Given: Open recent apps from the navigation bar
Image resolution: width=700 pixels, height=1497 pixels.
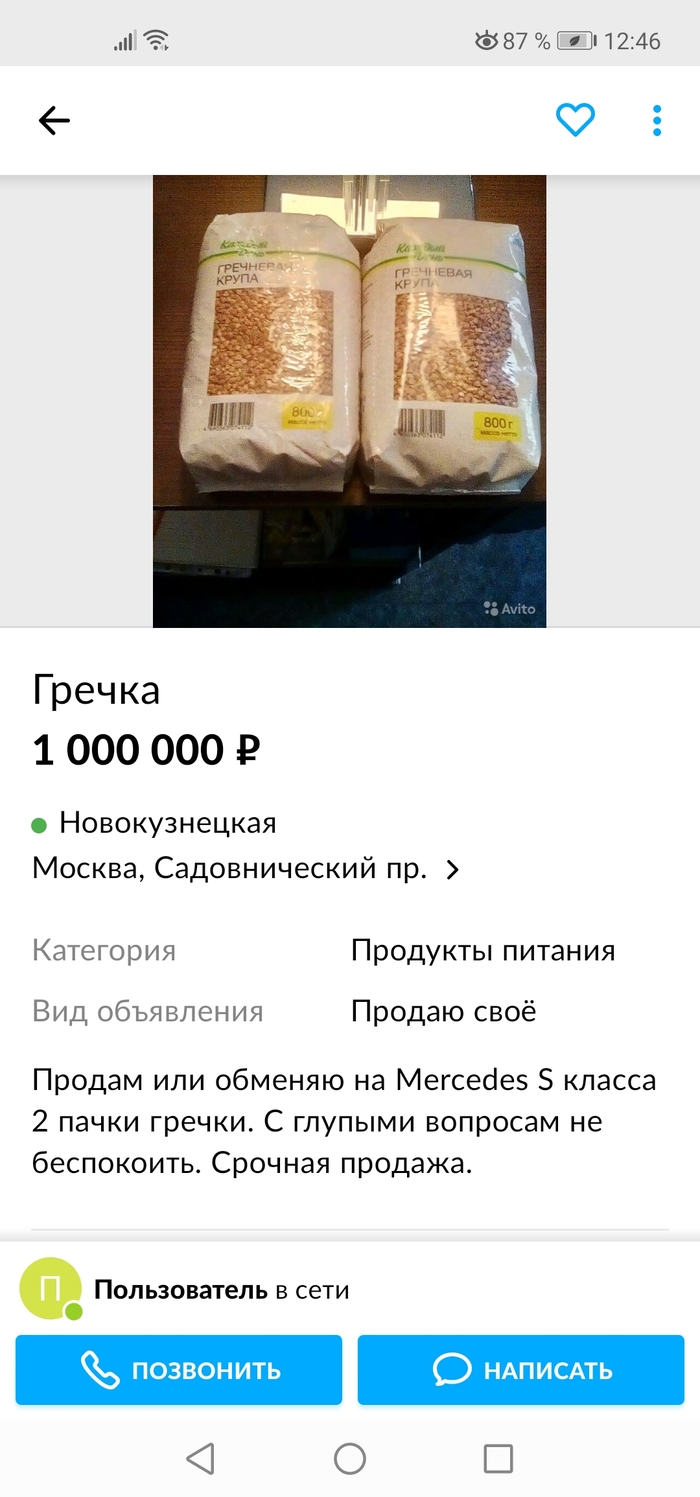Looking at the screenshot, I should tap(498, 1459).
